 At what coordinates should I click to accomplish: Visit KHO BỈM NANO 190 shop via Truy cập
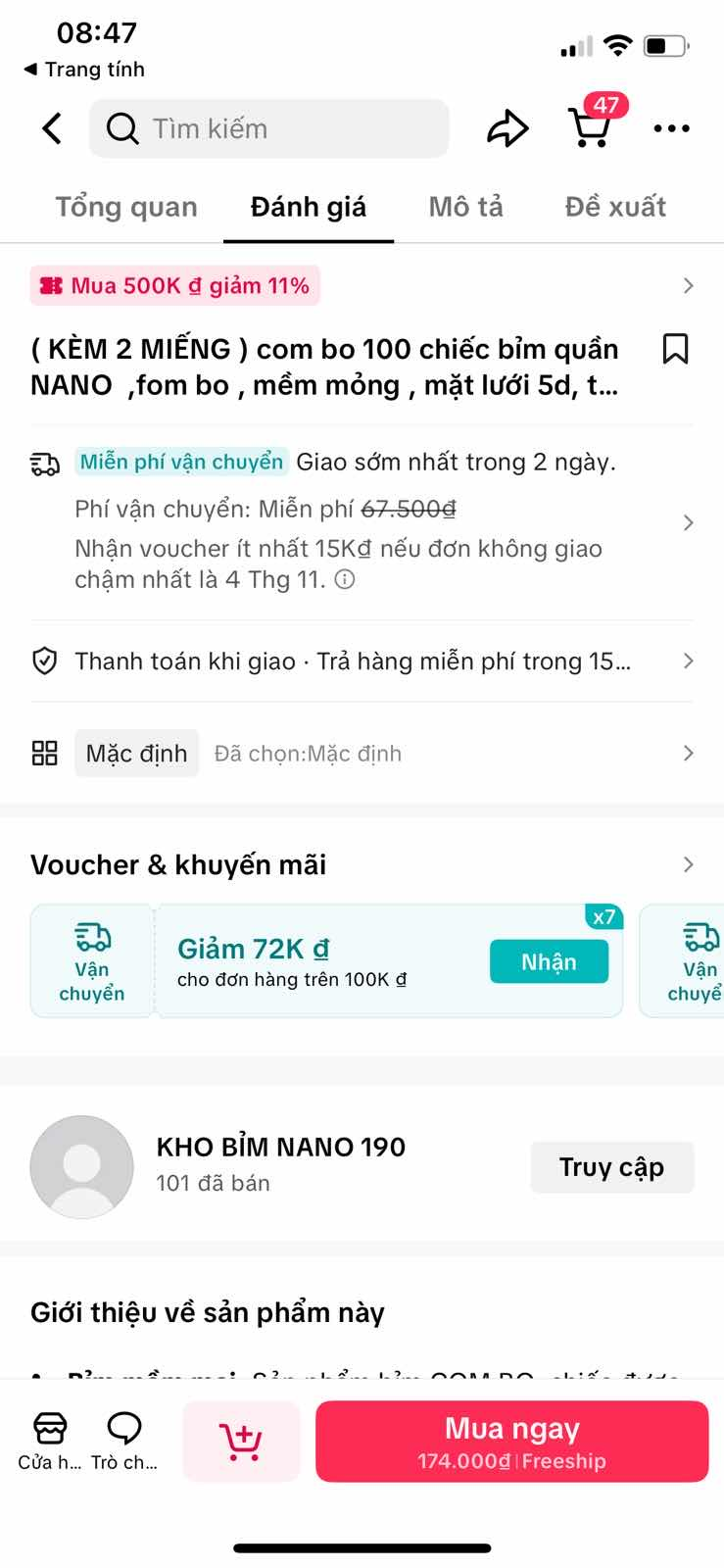[611, 1167]
